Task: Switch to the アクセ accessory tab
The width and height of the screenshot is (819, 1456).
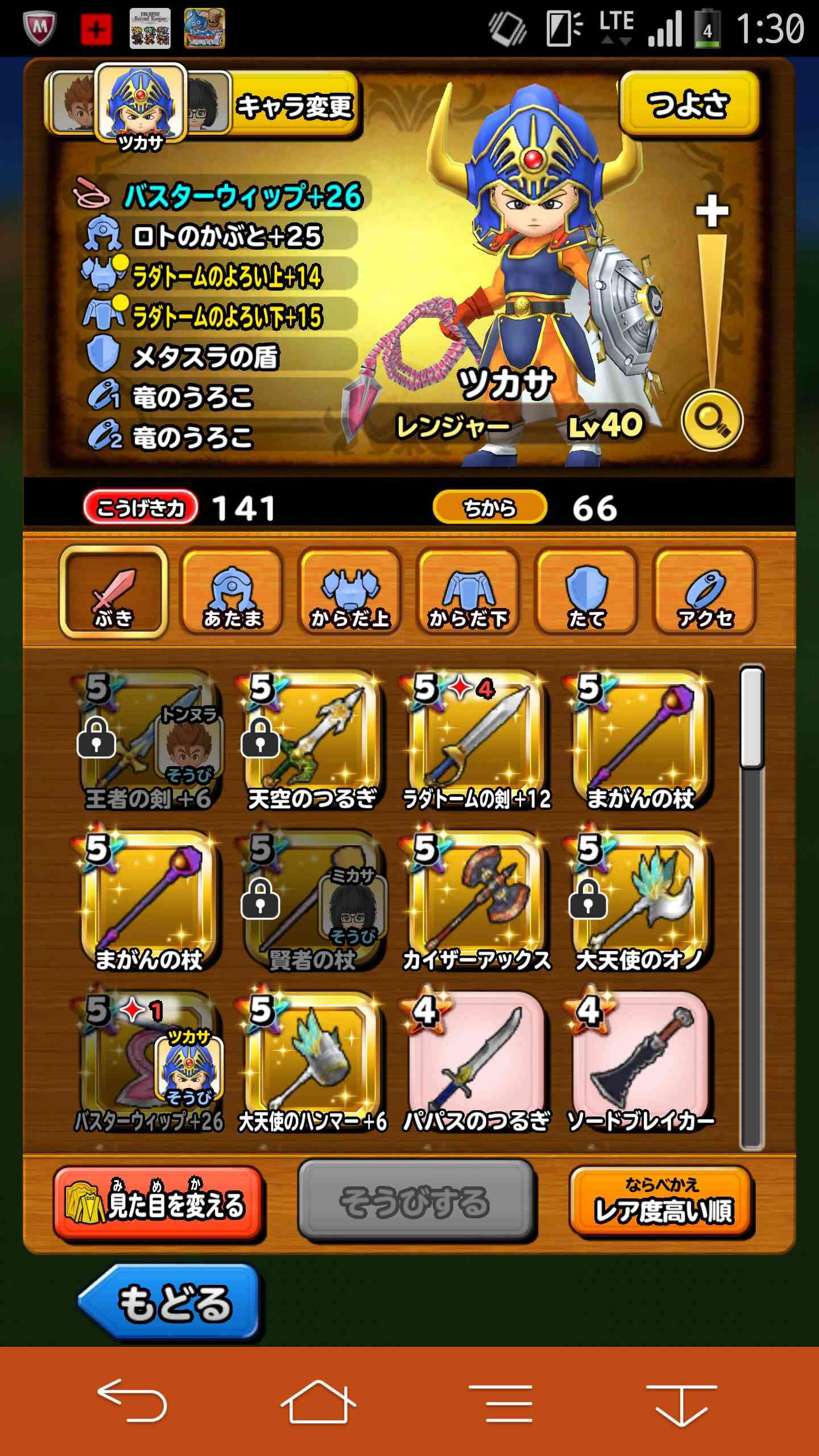Action: pyautogui.click(x=705, y=592)
